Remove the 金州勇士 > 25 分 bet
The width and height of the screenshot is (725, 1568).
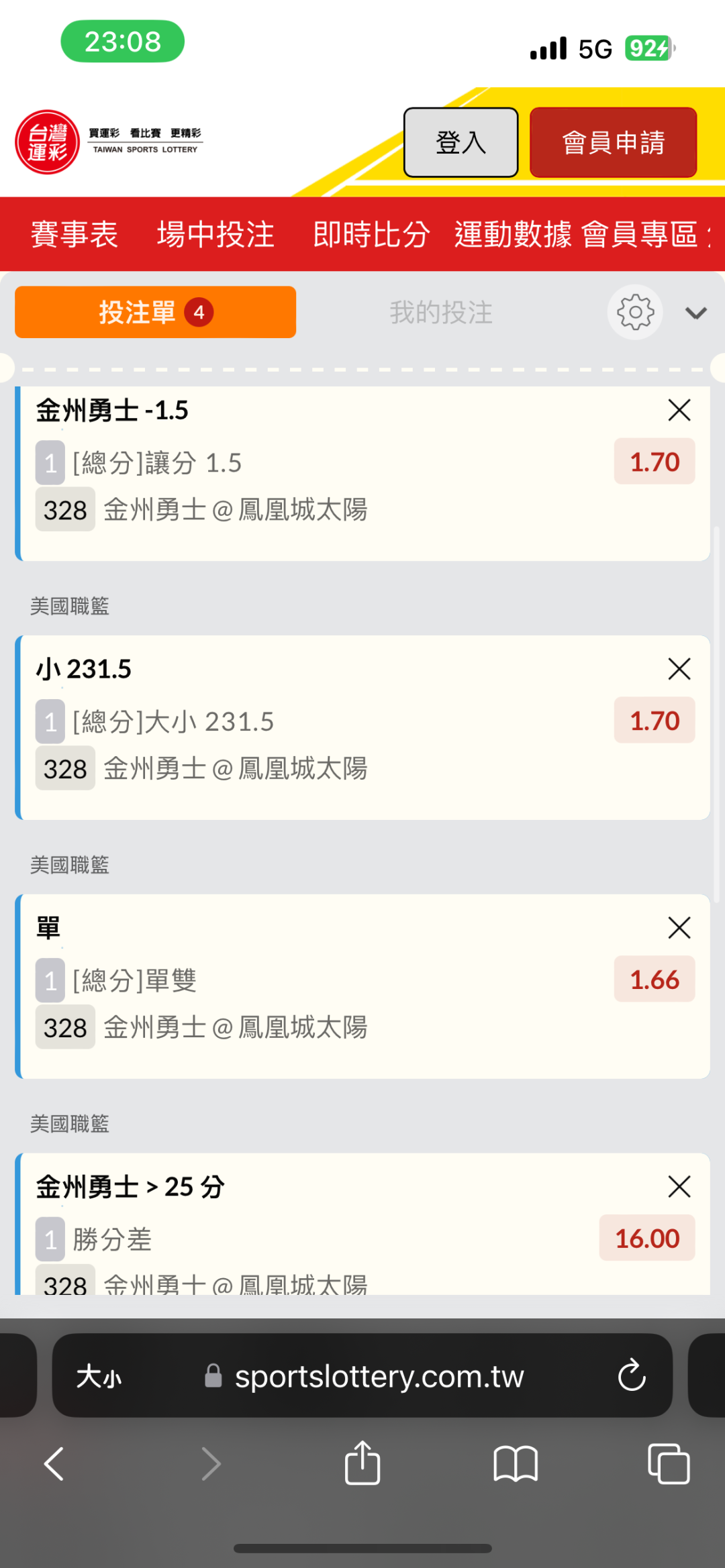tap(679, 1186)
